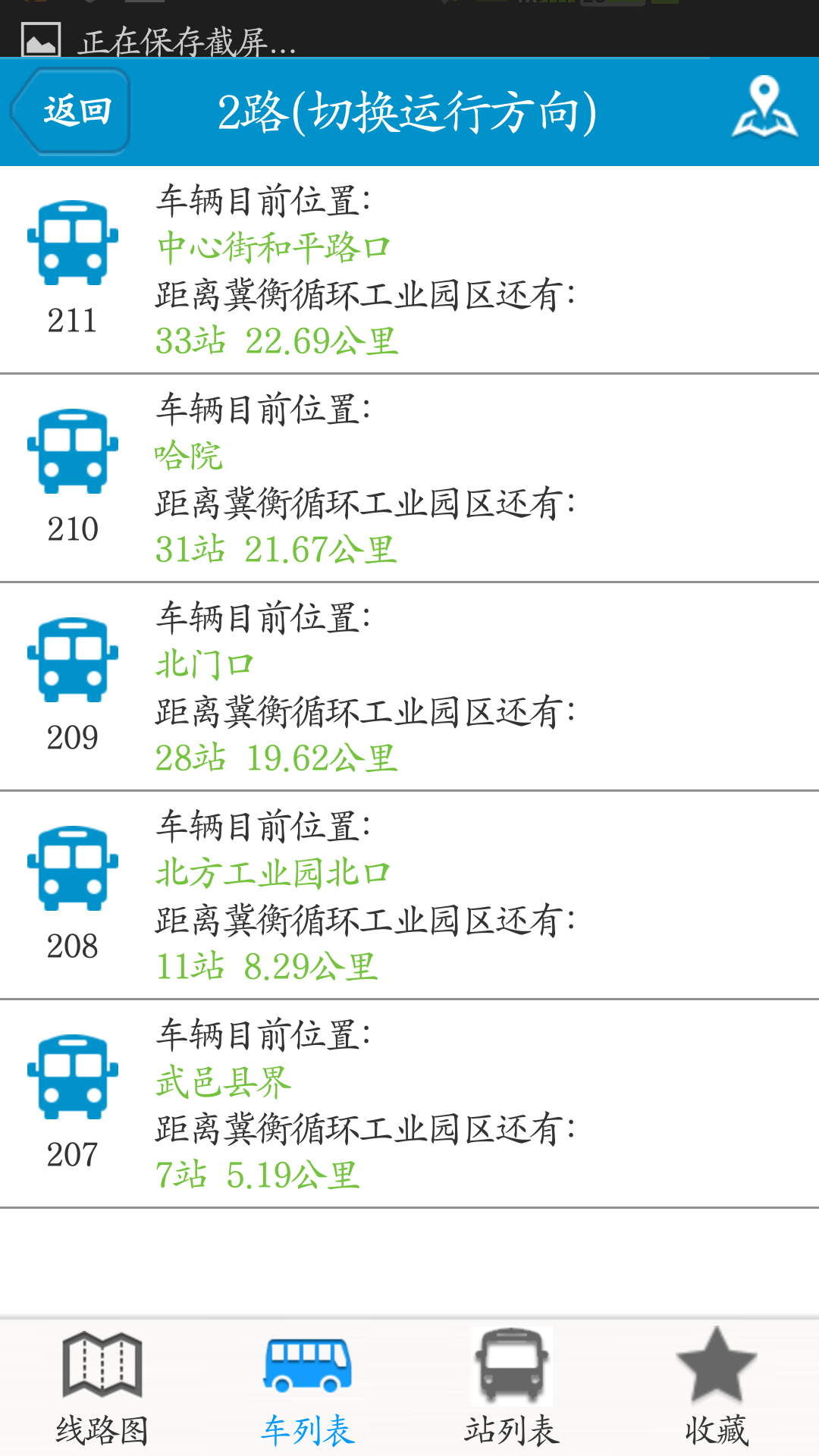819x1456 pixels.
Task: Click the bus icon for vehicle 209
Action: 73,658
